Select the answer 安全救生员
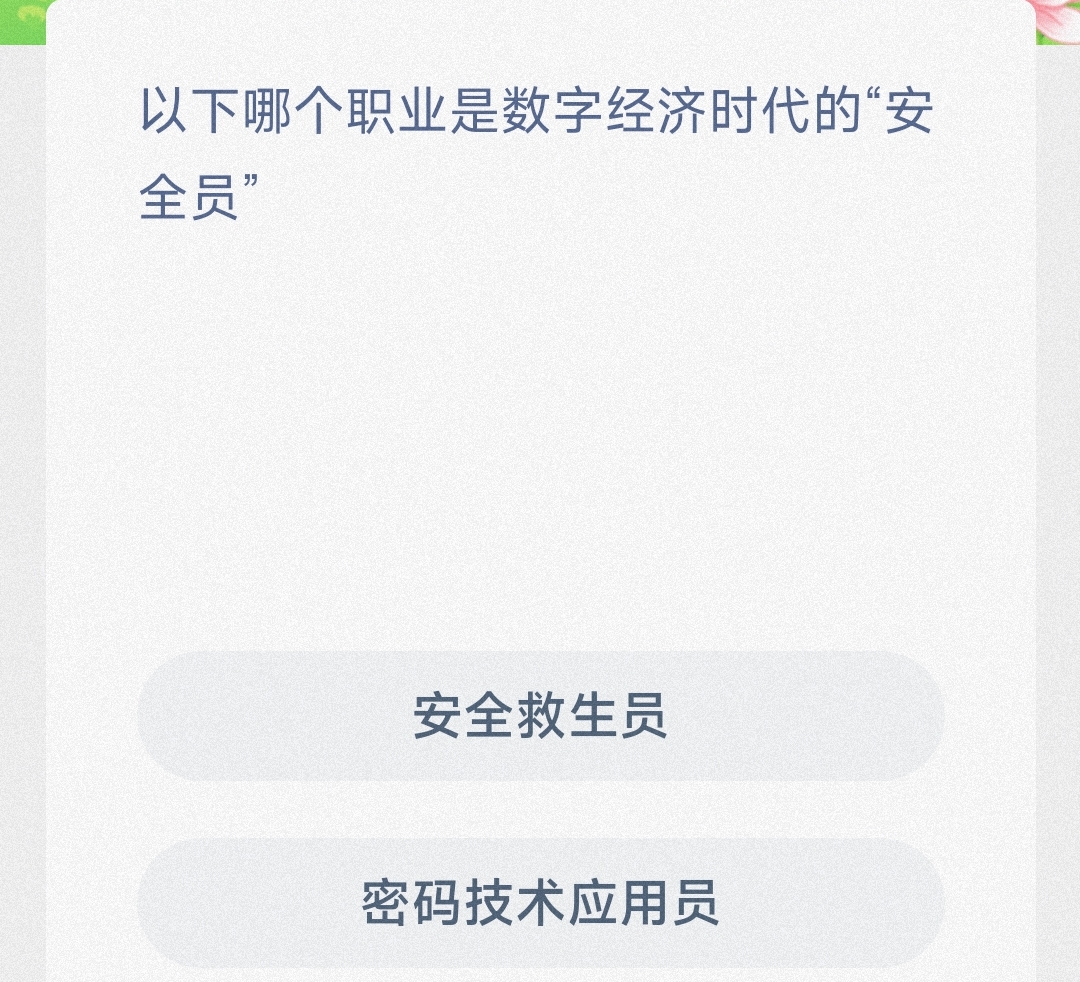The width and height of the screenshot is (1080, 982). [540, 716]
